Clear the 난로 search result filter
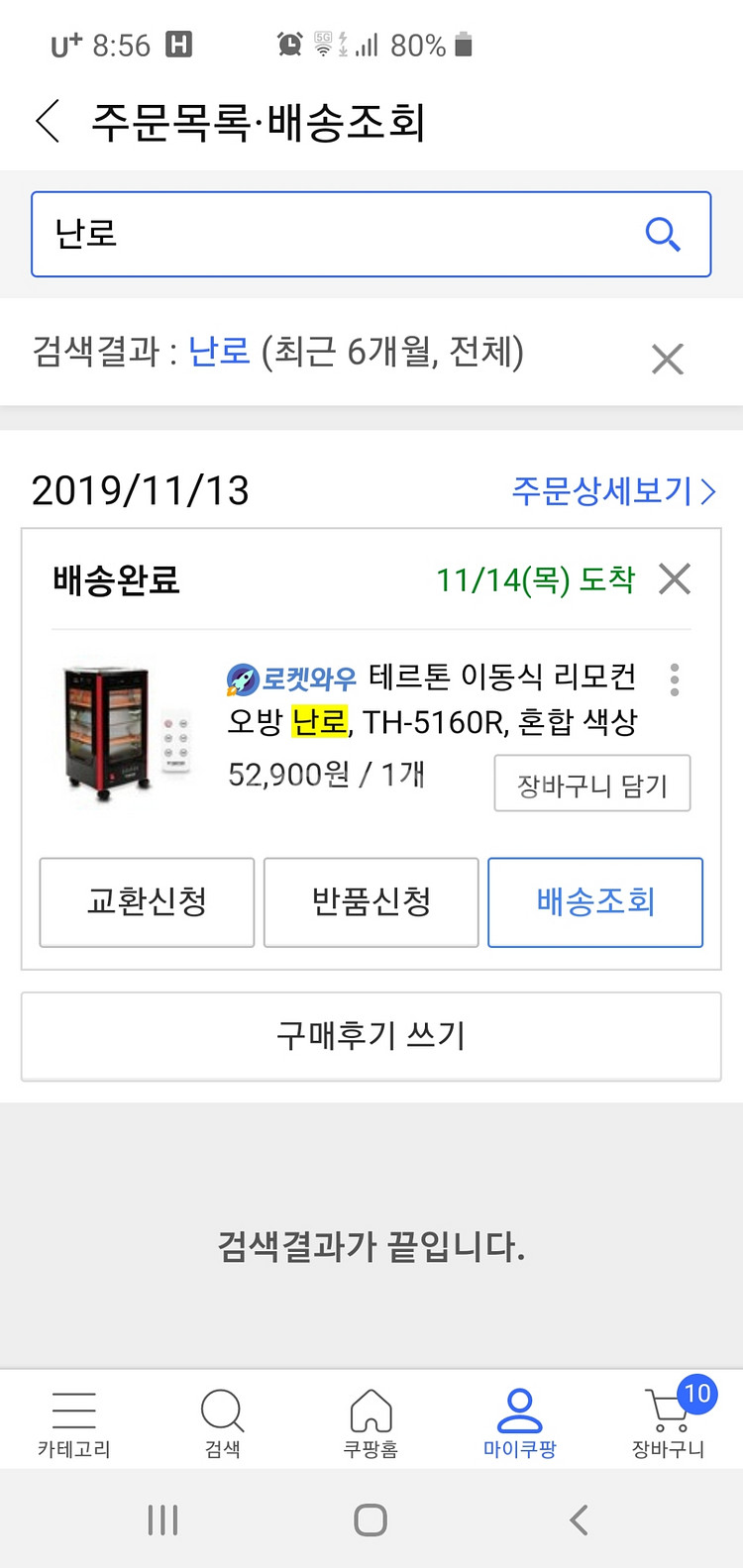 (667, 358)
